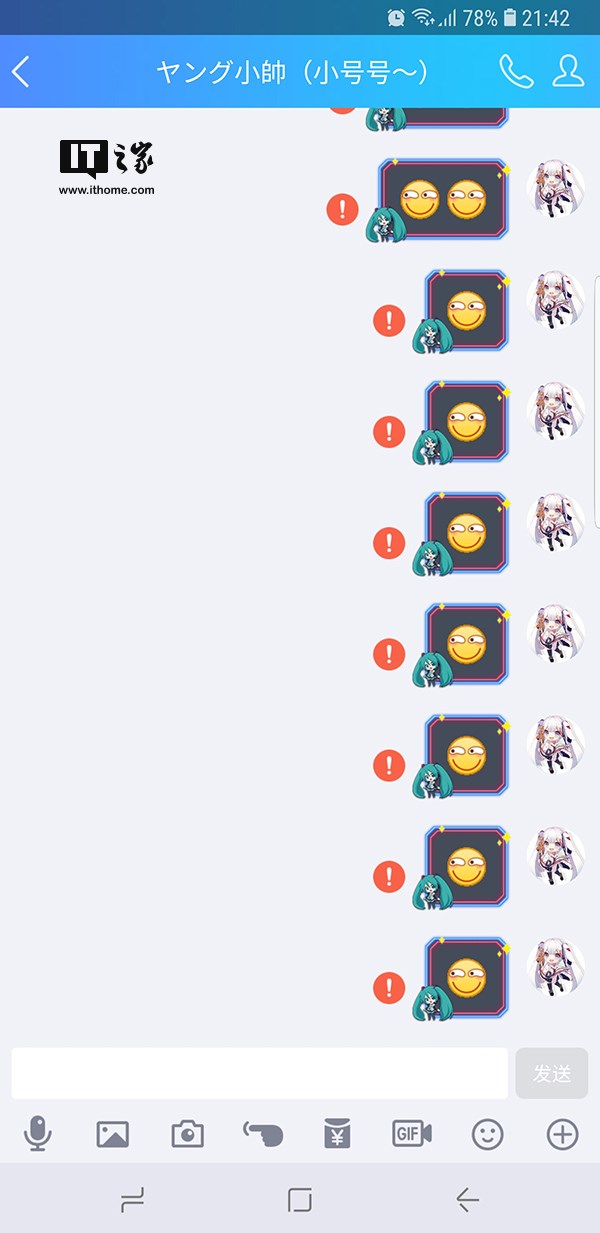
Task: Tap the 发送 send button
Action: click(552, 1073)
